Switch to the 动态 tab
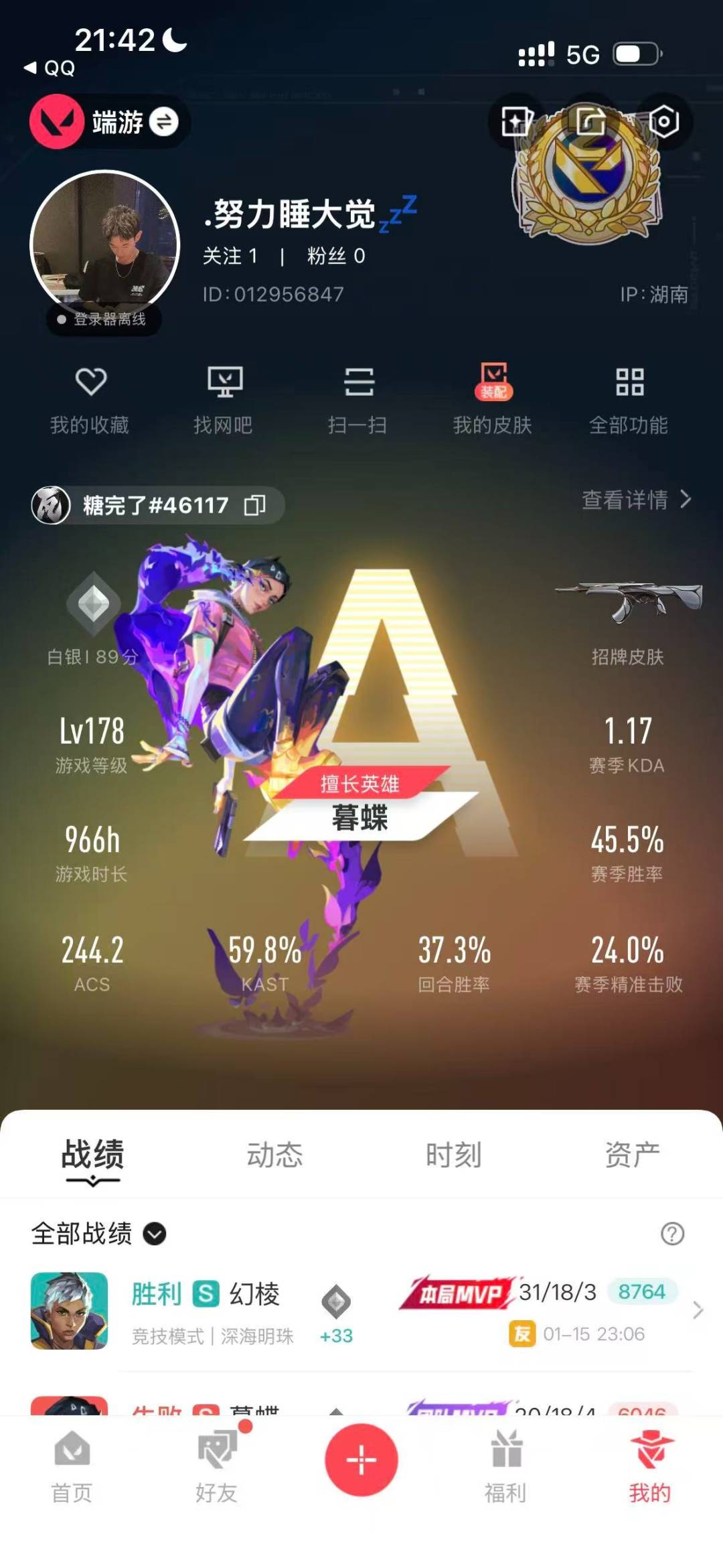Viewport: 723px width, 1568px height. 274,1155
